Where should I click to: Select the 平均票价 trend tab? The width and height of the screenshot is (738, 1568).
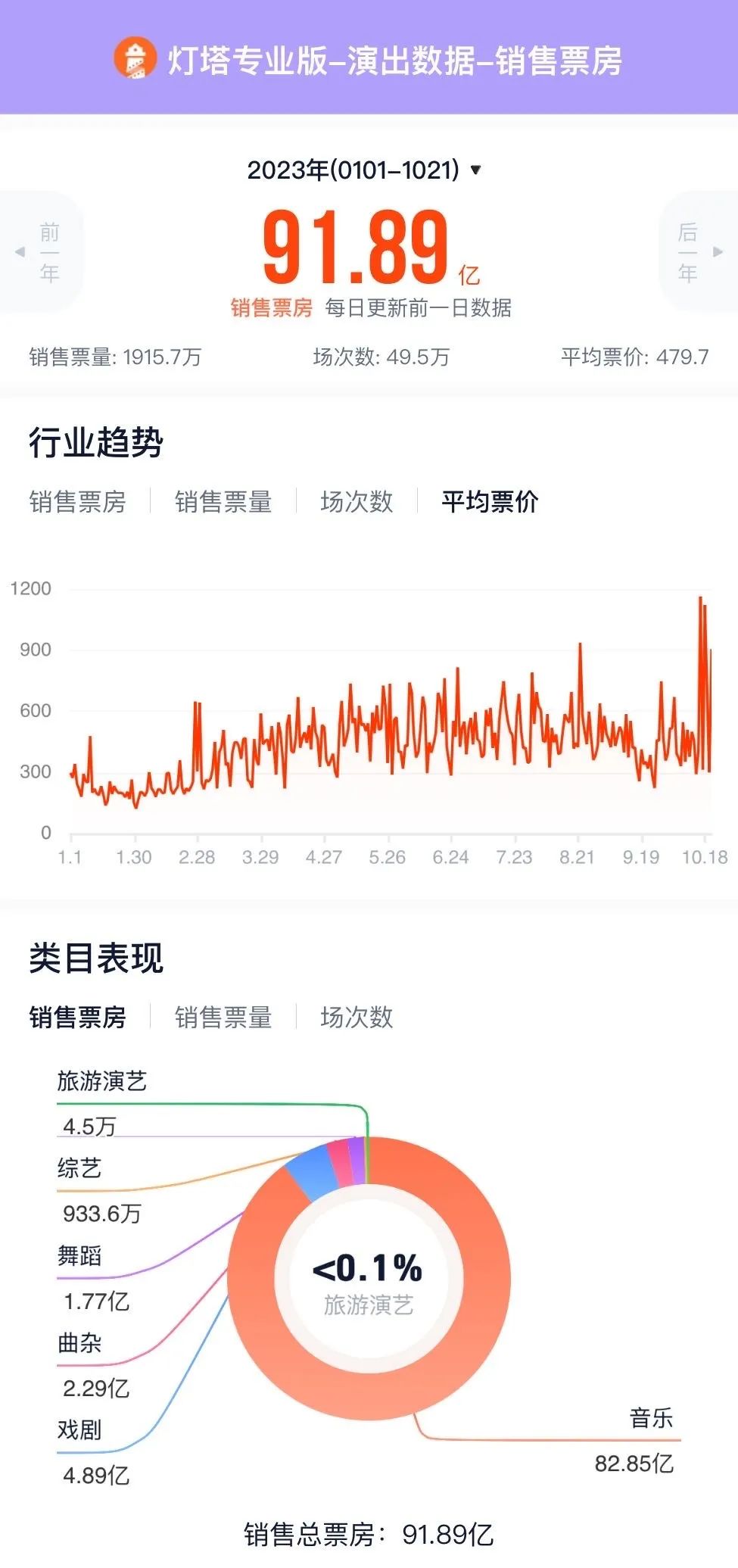[490, 501]
